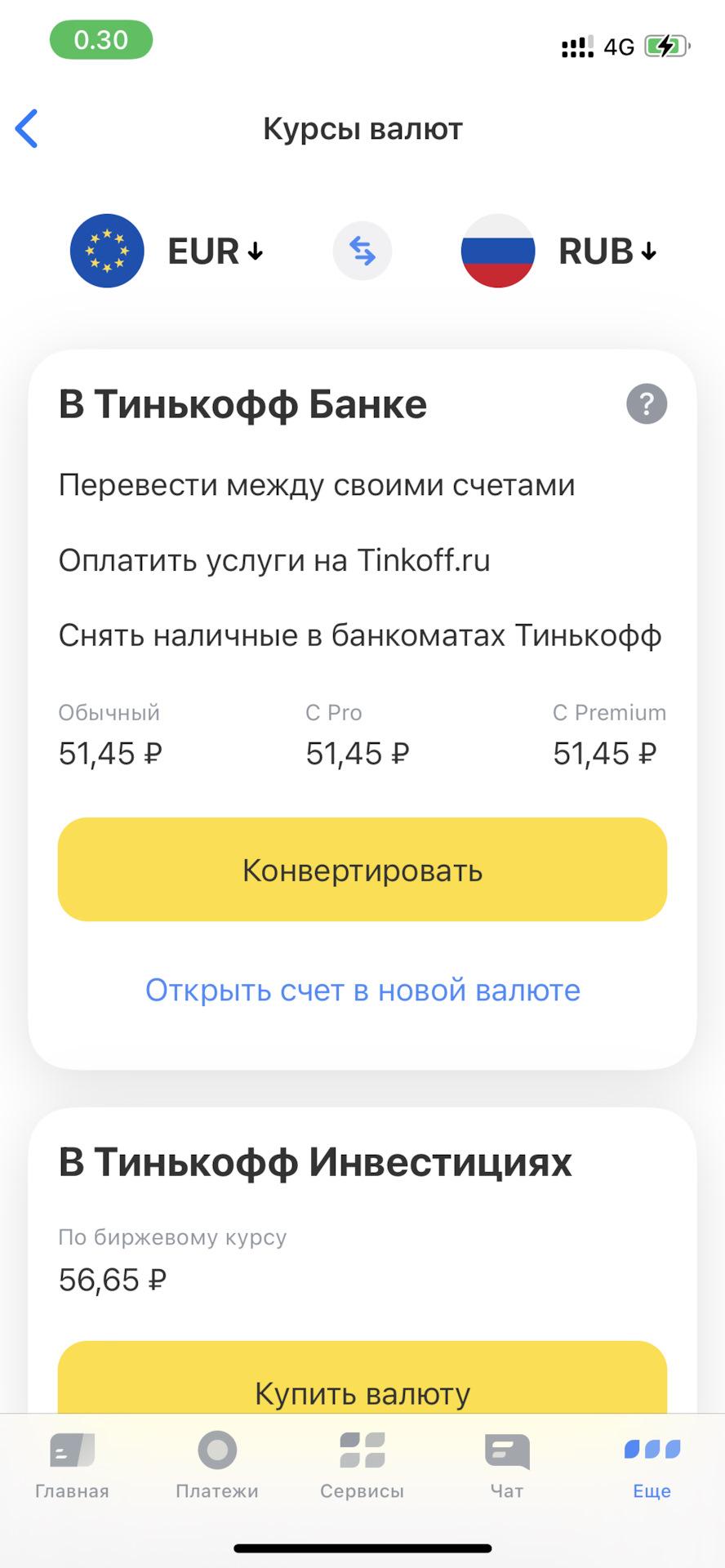The image size is (725, 1568).
Task: Return to the call via the green timer pill
Action: (101, 40)
